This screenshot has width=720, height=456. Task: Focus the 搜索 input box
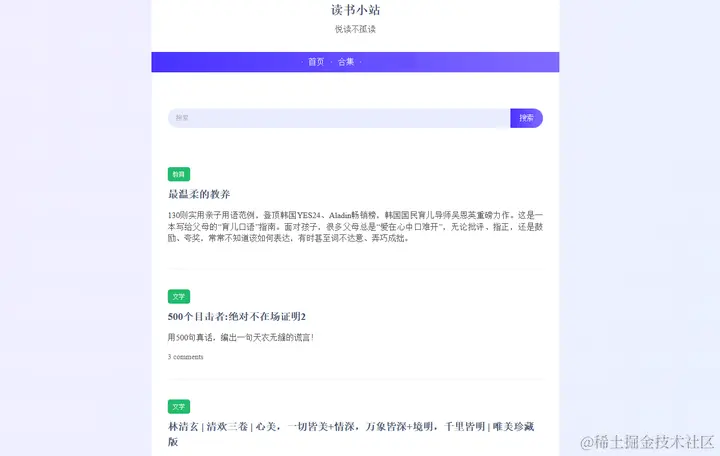tap(338, 118)
